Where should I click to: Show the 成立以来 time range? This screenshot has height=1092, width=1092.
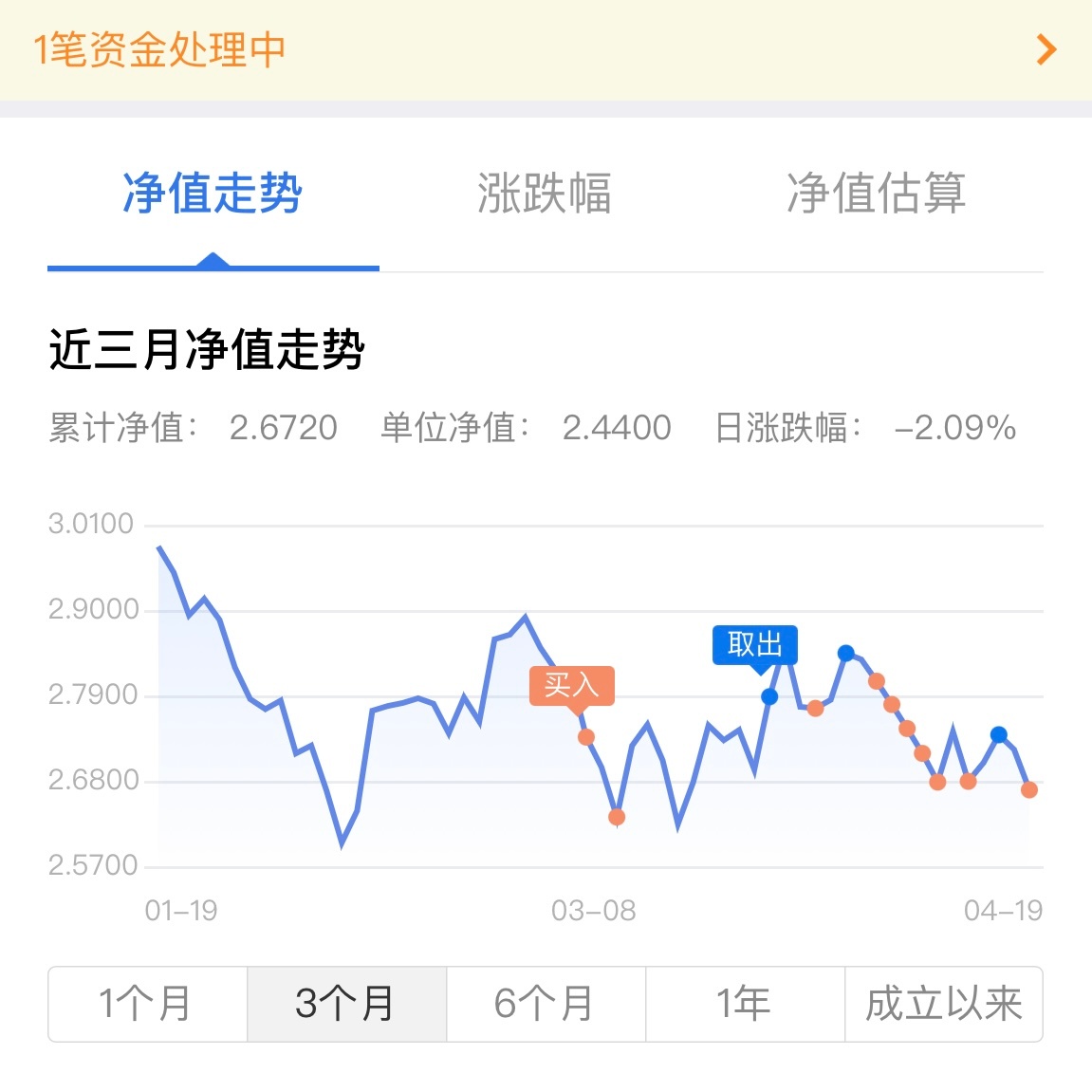pyautogui.click(x=944, y=1004)
